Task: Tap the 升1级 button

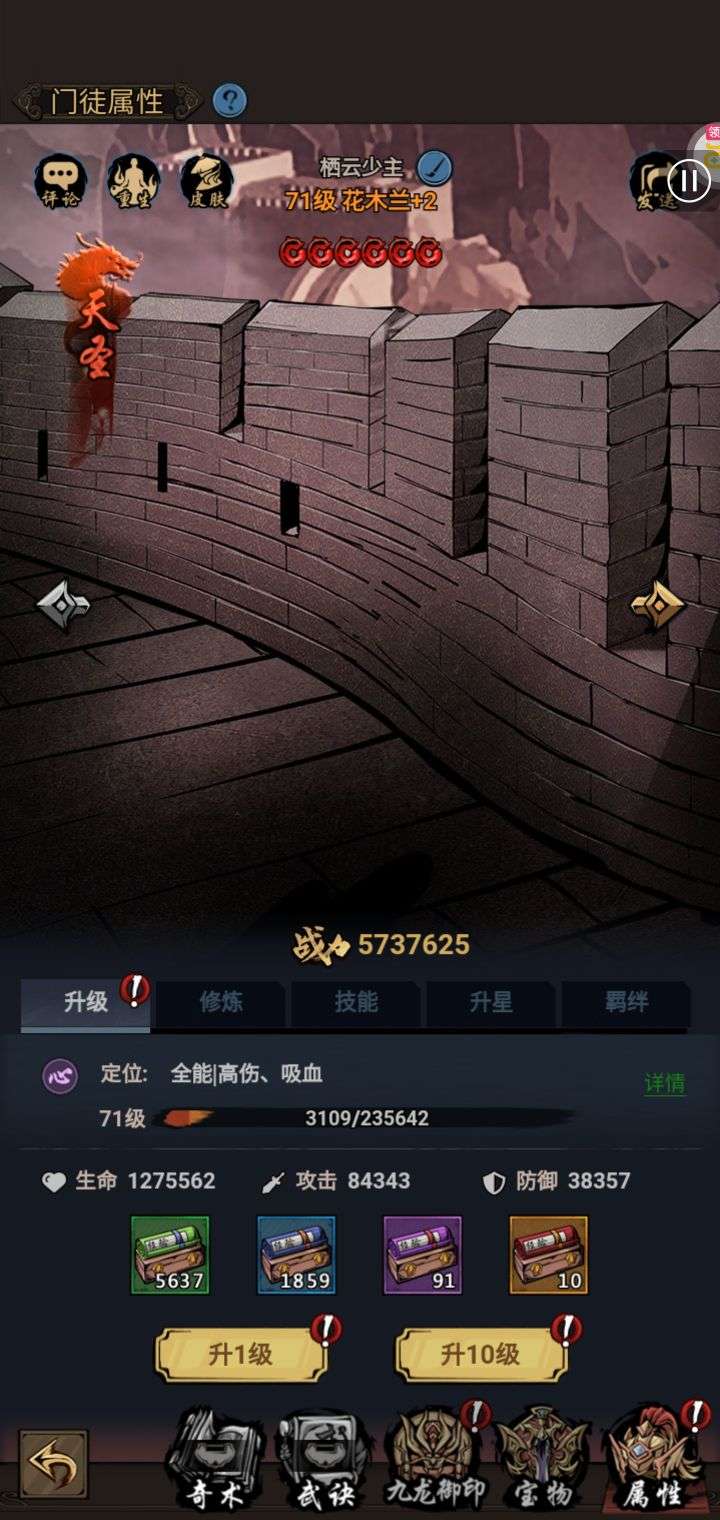Action: pyautogui.click(x=241, y=1355)
